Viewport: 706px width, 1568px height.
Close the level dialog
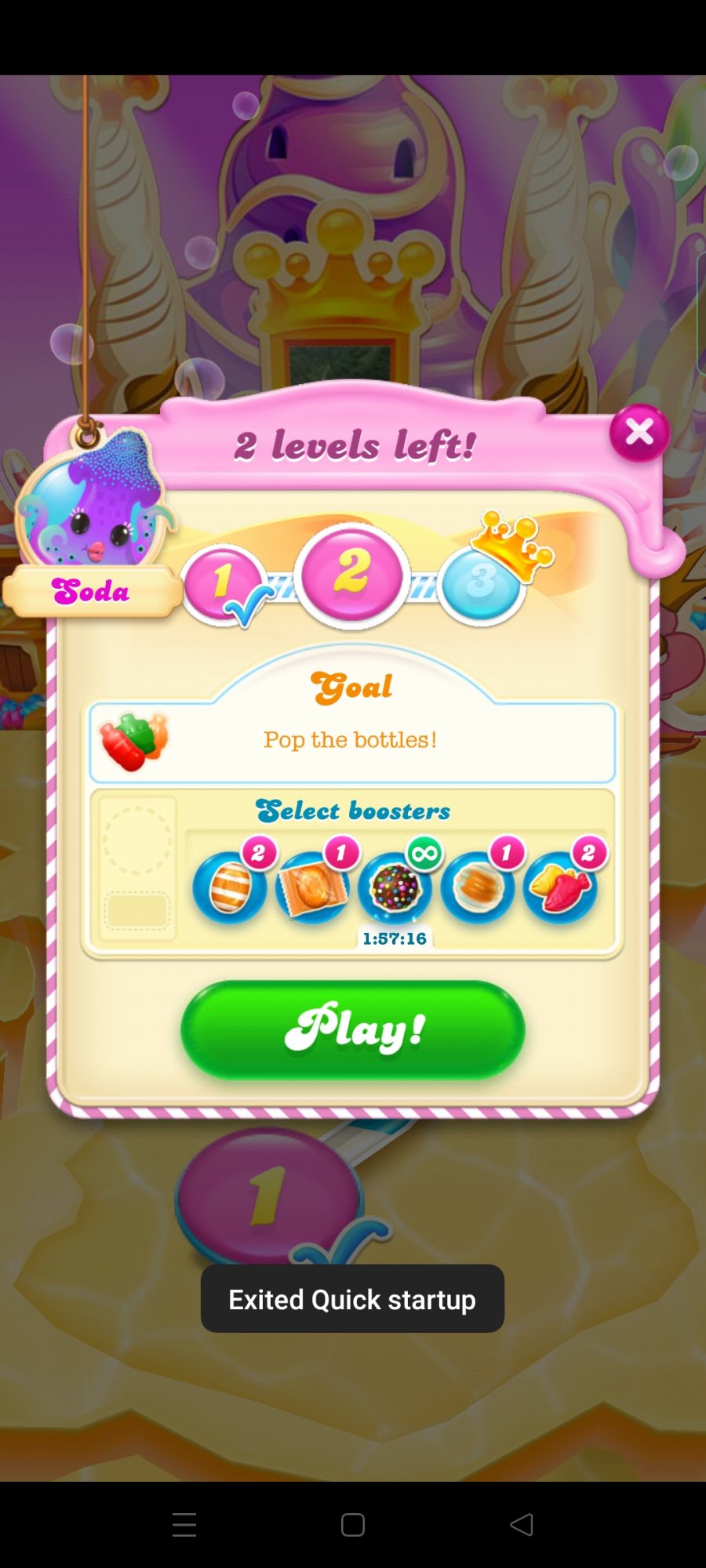(639, 432)
